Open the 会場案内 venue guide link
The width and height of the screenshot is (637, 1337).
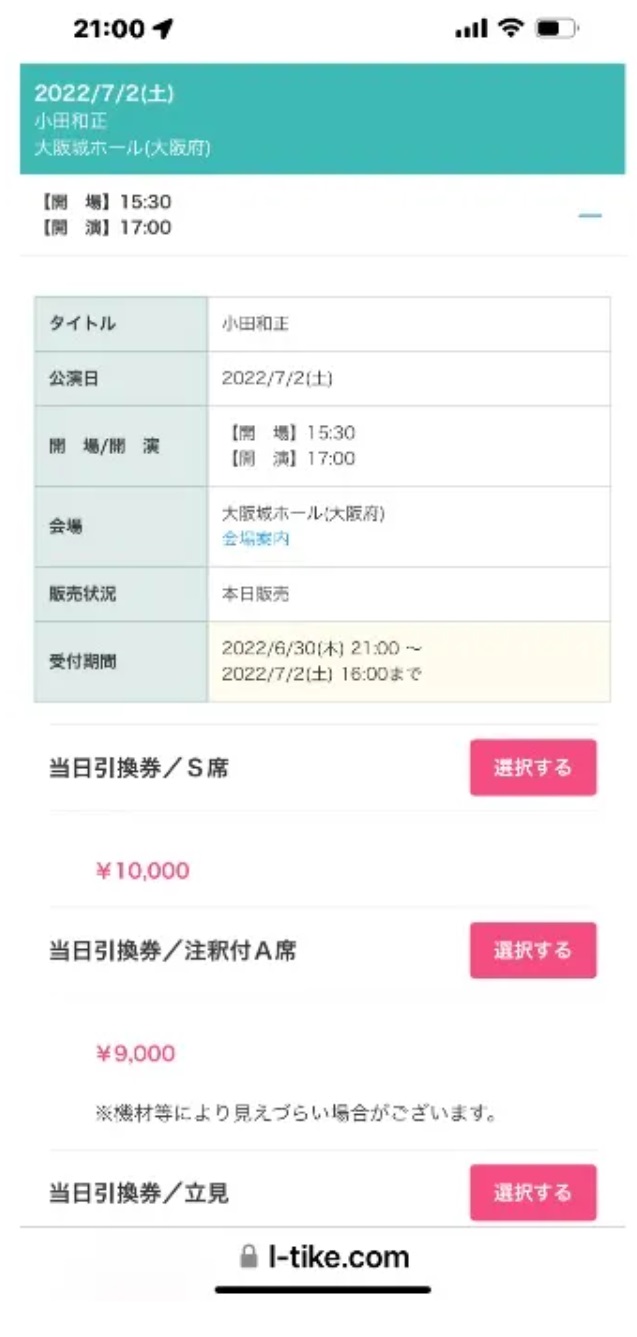click(x=256, y=539)
